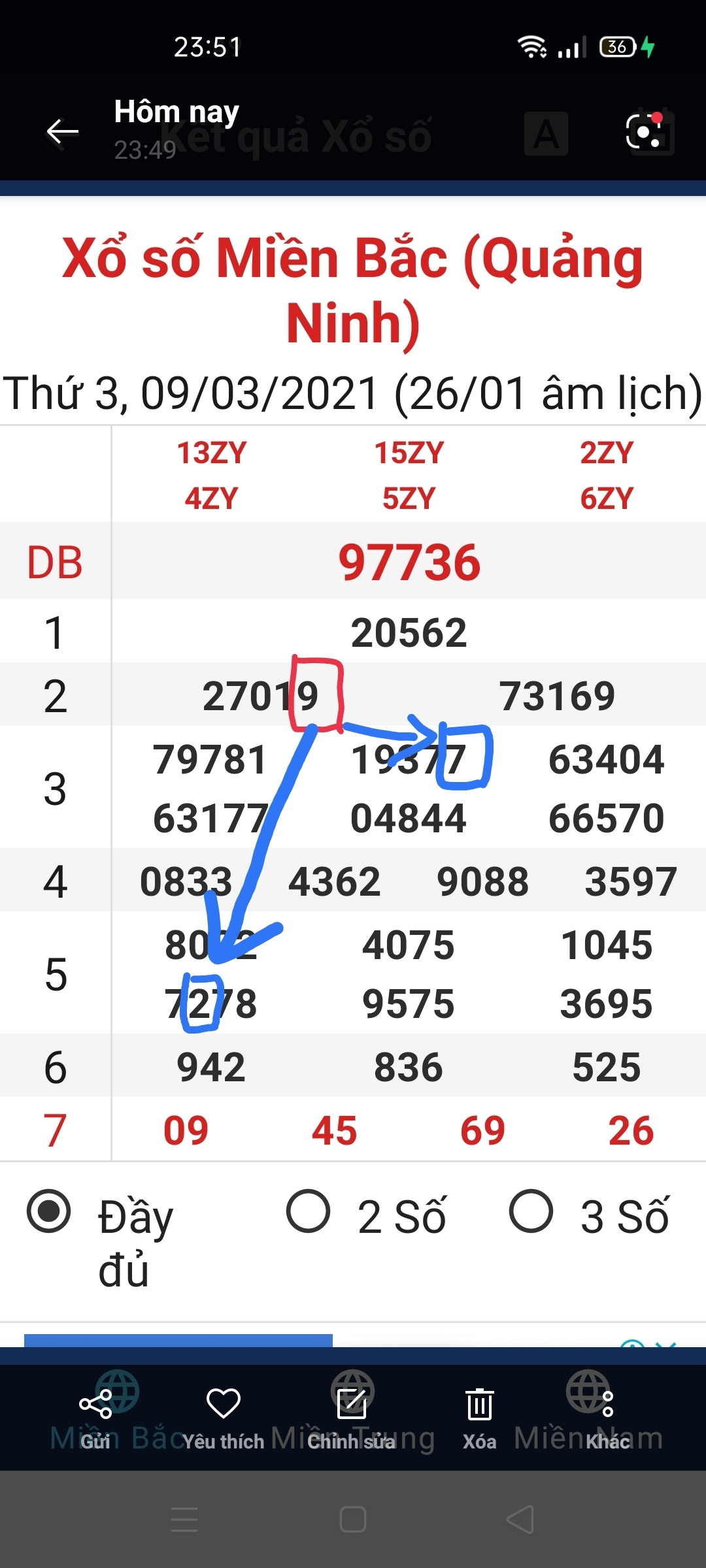The width and height of the screenshot is (706, 1568).
Task: Go back from the photo viewer
Action: click(x=62, y=131)
